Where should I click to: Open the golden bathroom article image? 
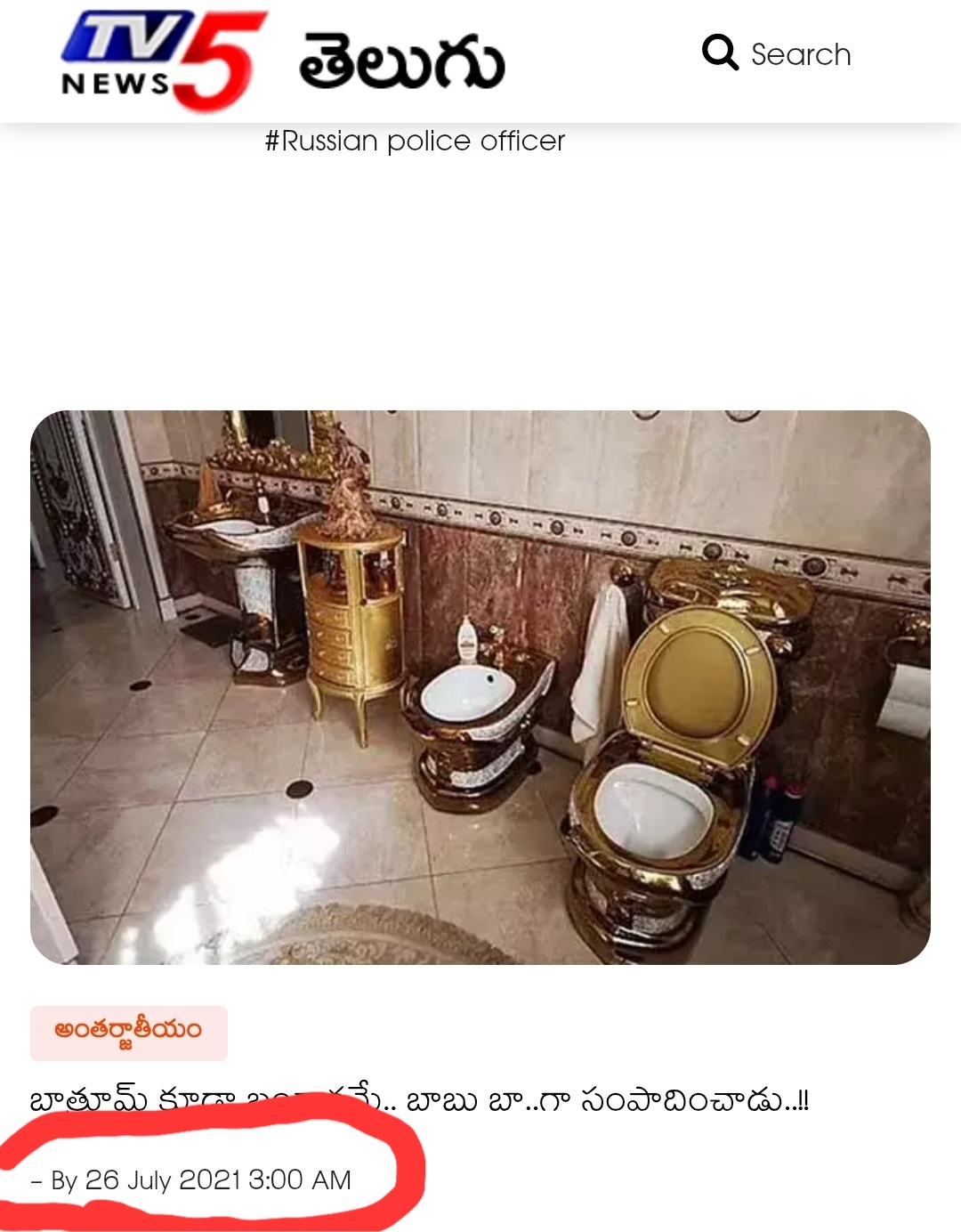pos(480,686)
